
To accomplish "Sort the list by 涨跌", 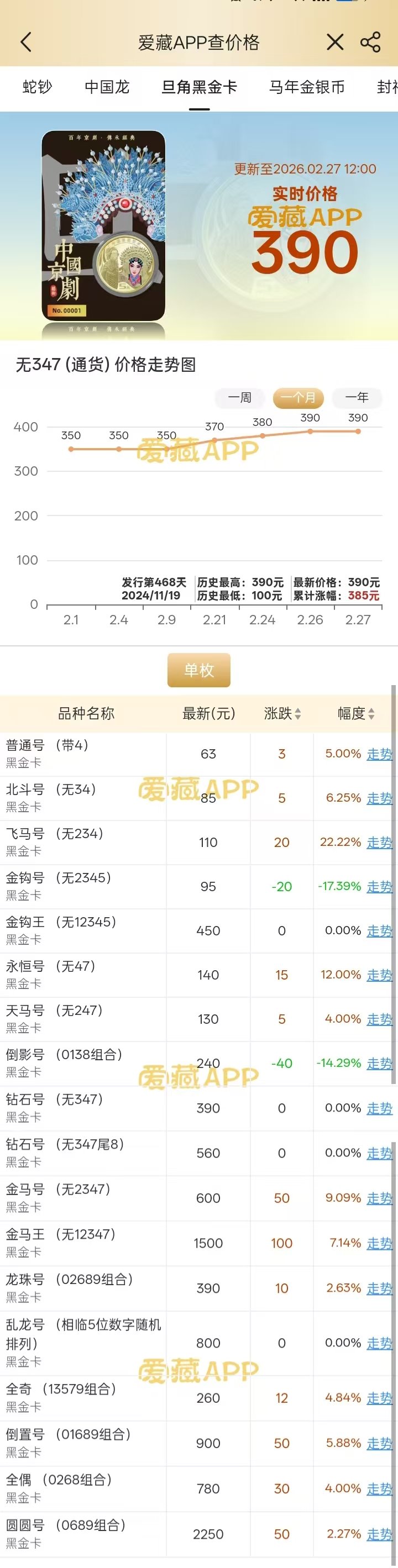I will [x=282, y=713].
